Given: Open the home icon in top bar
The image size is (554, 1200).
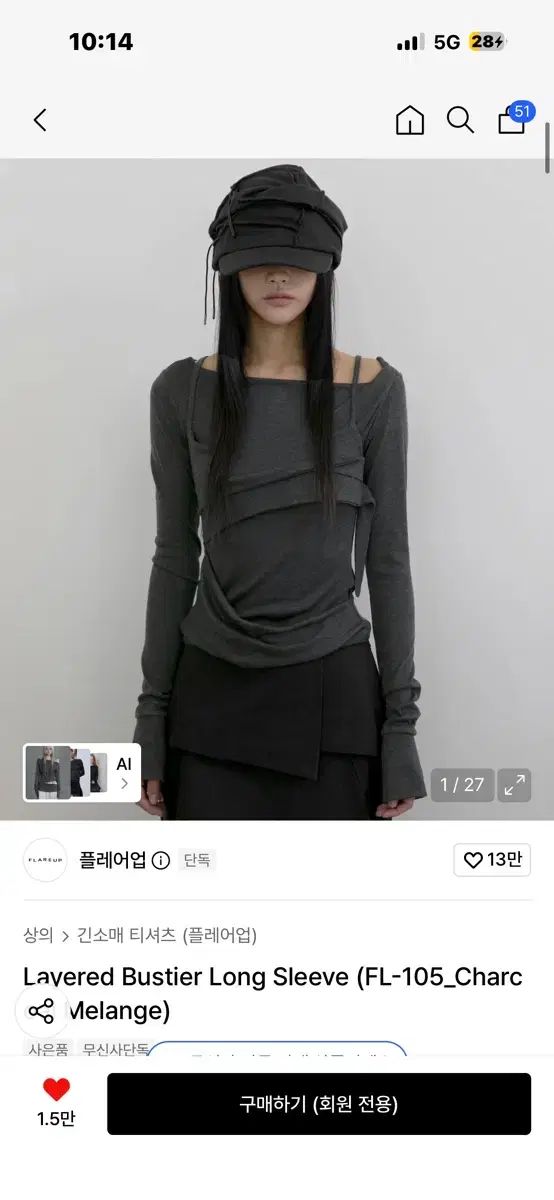Looking at the screenshot, I should [x=410, y=121].
